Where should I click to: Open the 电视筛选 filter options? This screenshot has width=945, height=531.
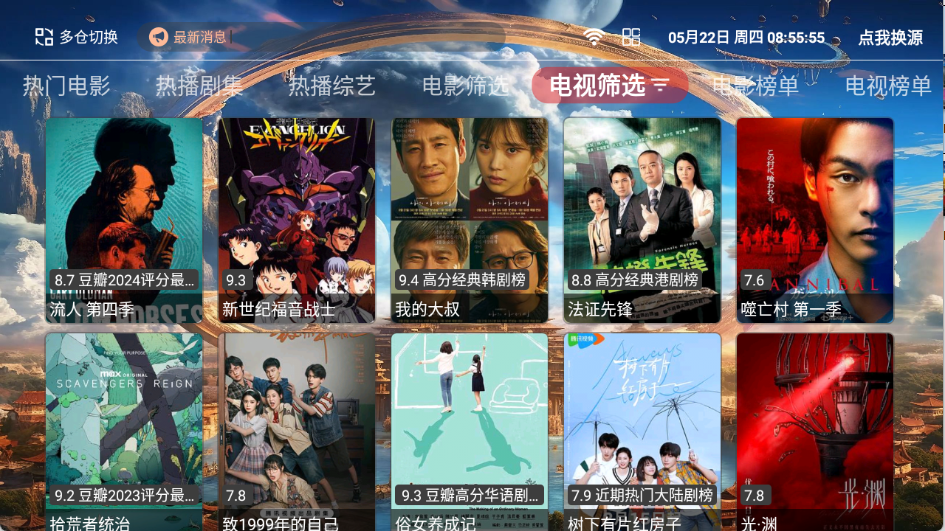(x=609, y=86)
